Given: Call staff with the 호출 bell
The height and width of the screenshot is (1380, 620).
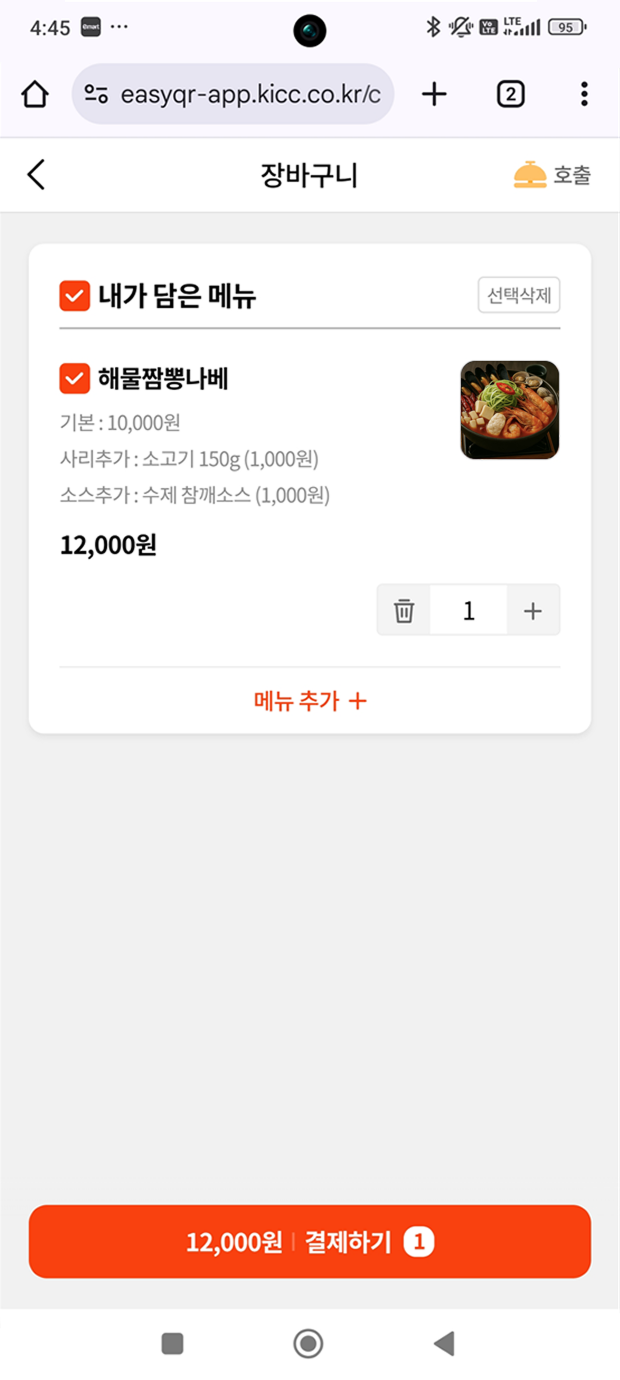Looking at the screenshot, I should pos(552,175).
